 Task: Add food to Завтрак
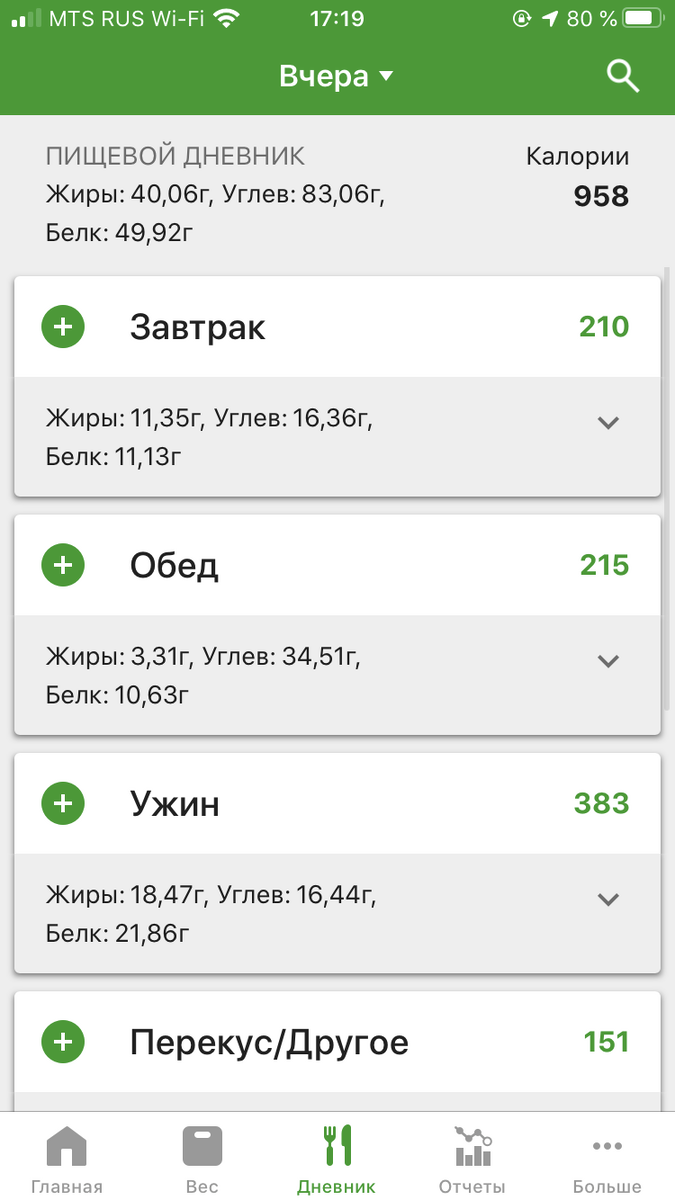(63, 327)
